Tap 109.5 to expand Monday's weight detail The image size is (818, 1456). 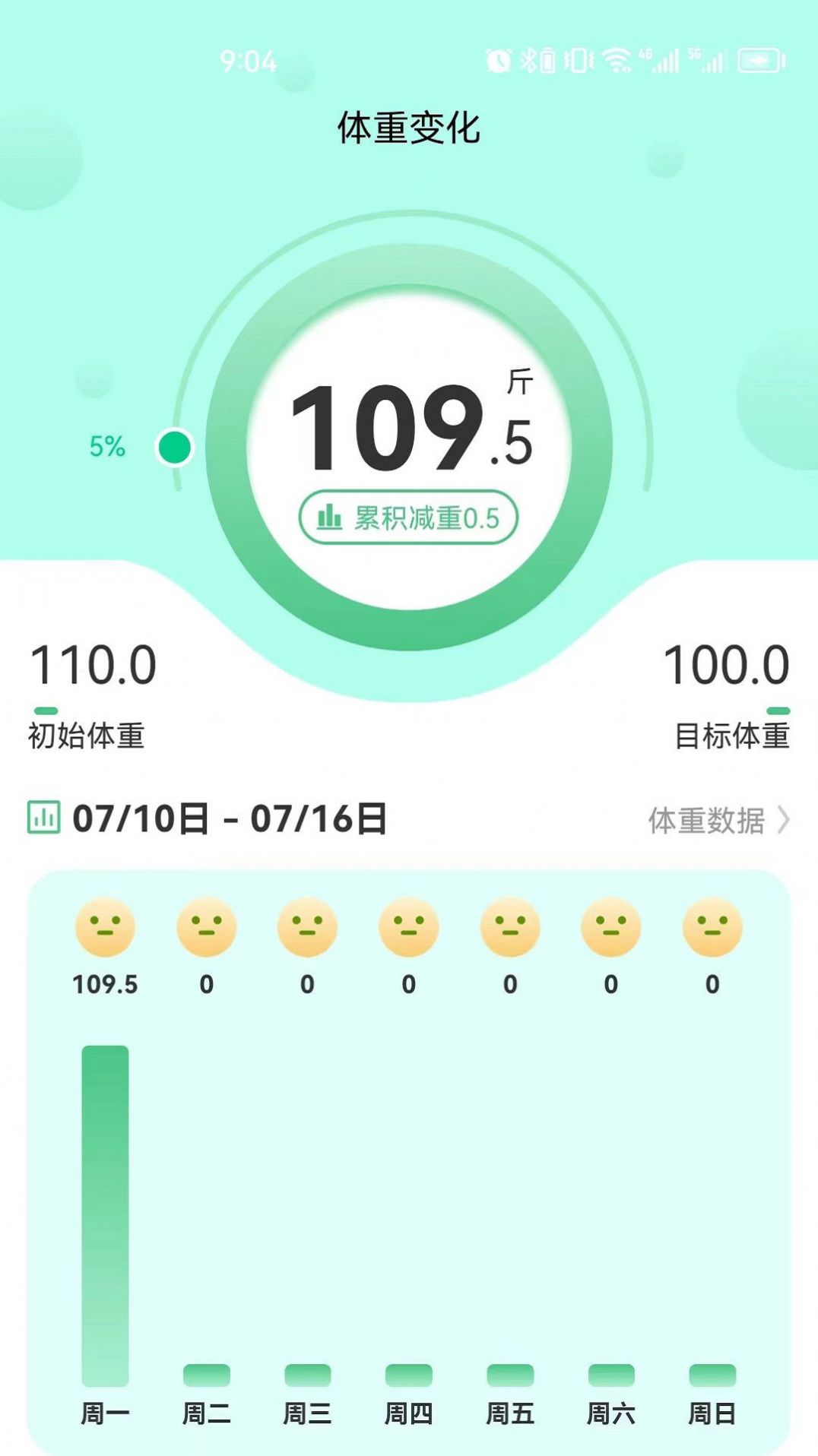pyautogui.click(x=105, y=984)
